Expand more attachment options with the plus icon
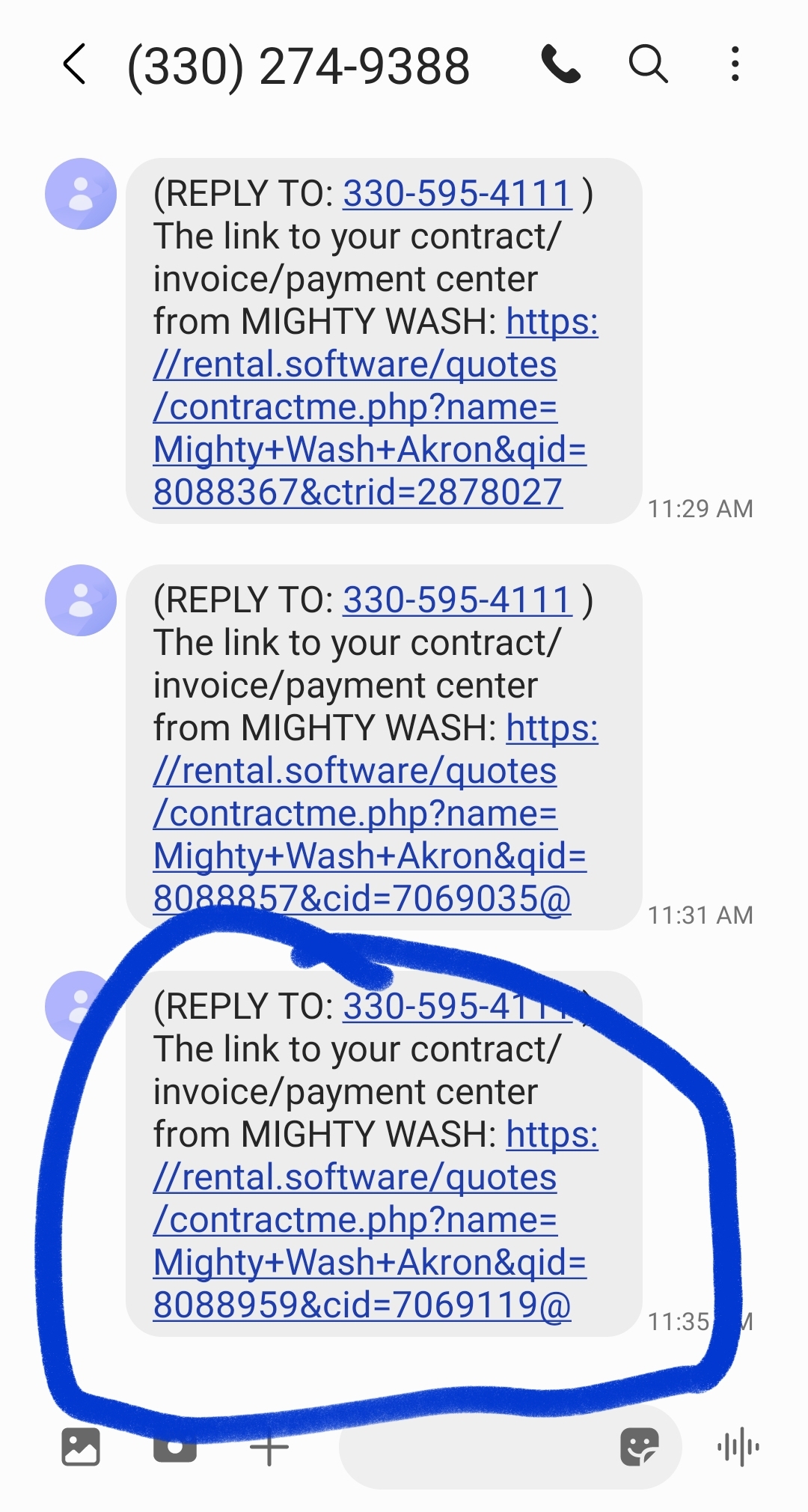The height and width of the screenshot is (1512, 808). (x=269, y=1449)
